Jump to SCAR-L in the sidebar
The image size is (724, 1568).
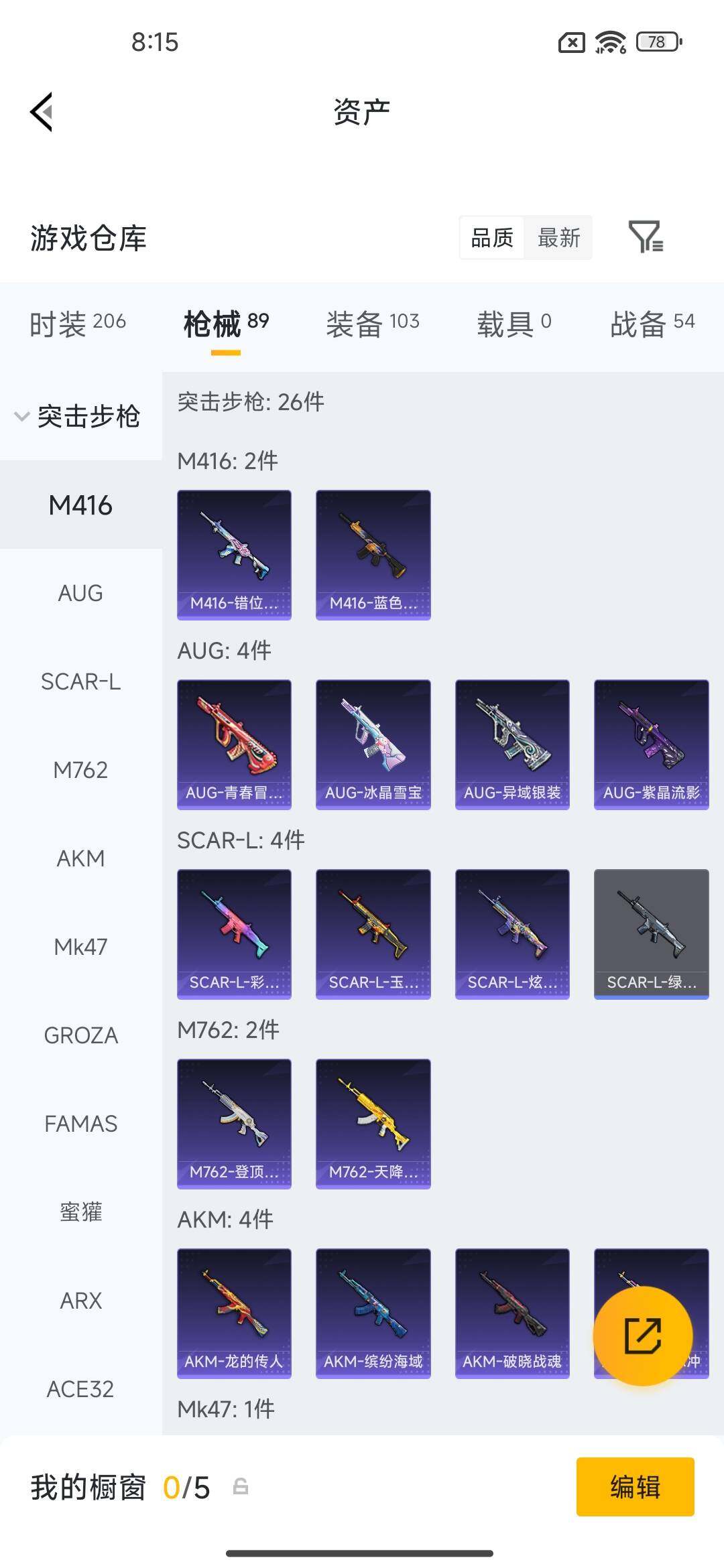(x=80, y=681)
